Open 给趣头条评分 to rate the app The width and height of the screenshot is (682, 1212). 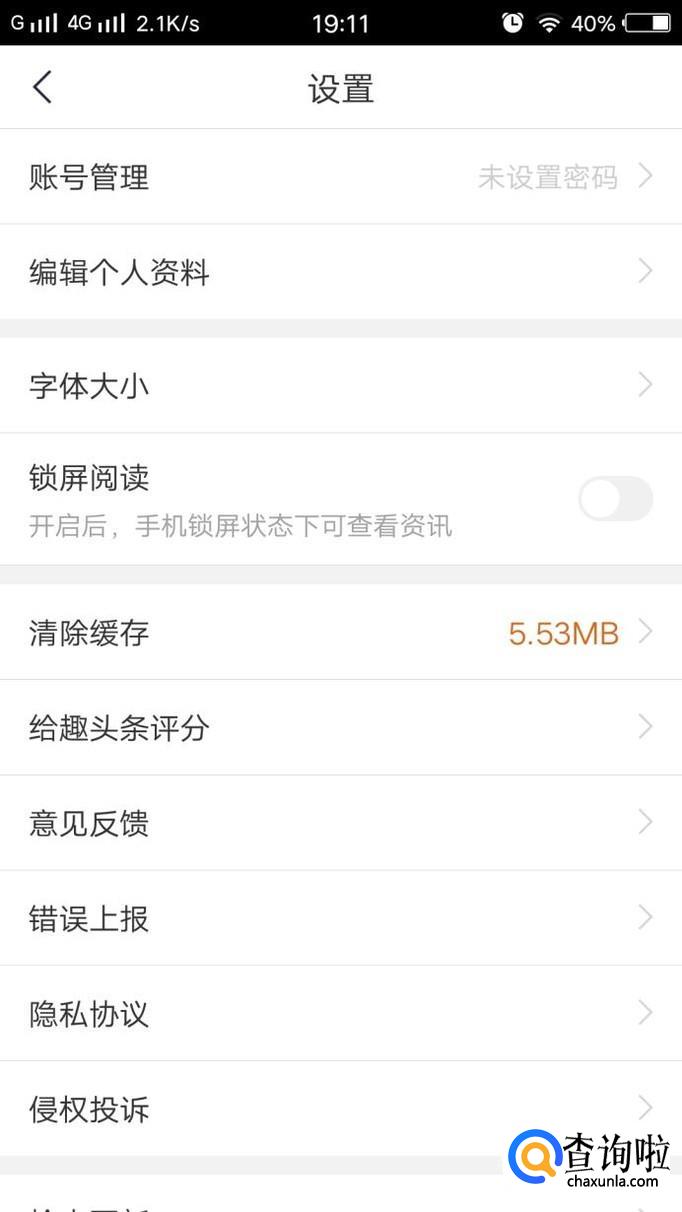click(340, 727)
